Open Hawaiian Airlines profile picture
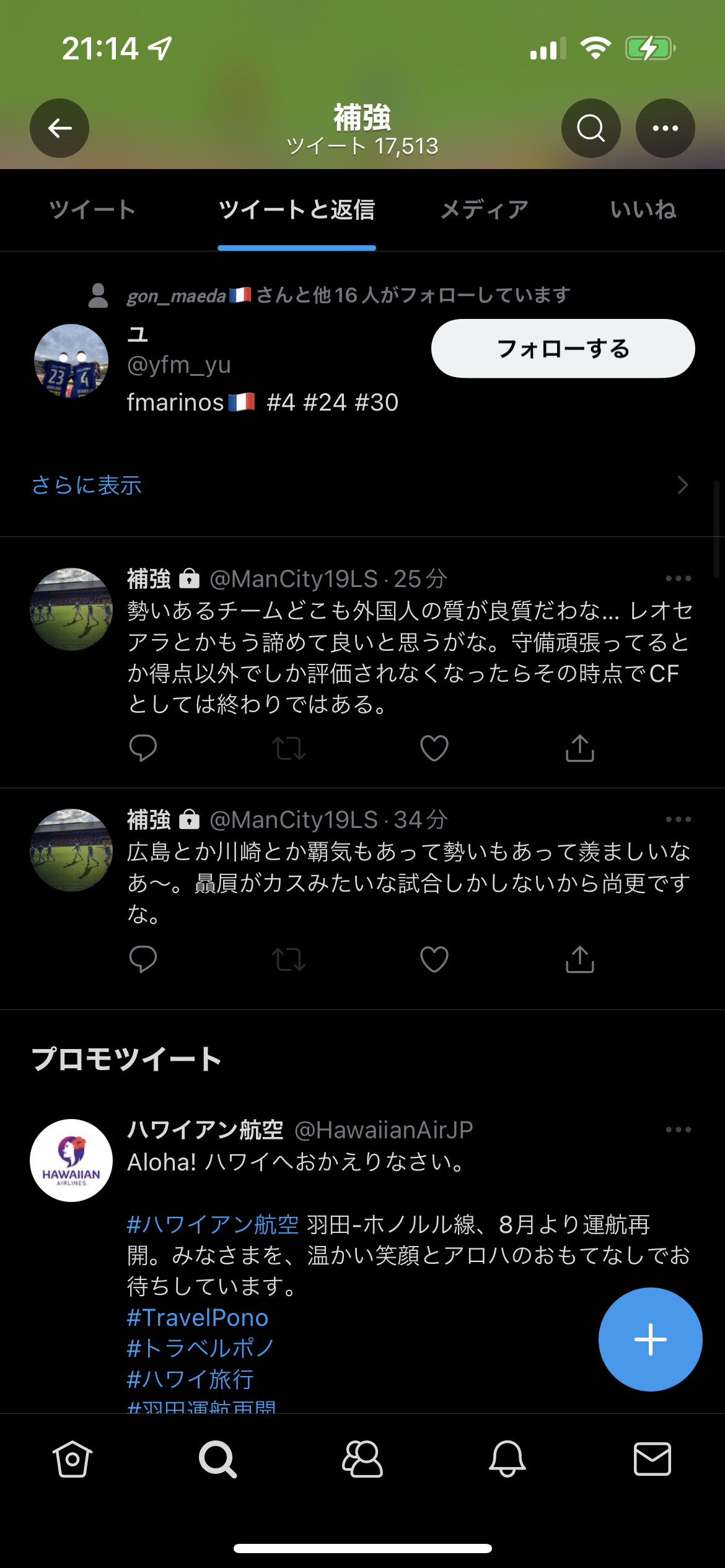Screen dimensions: 725x1568 point(71,1161)
